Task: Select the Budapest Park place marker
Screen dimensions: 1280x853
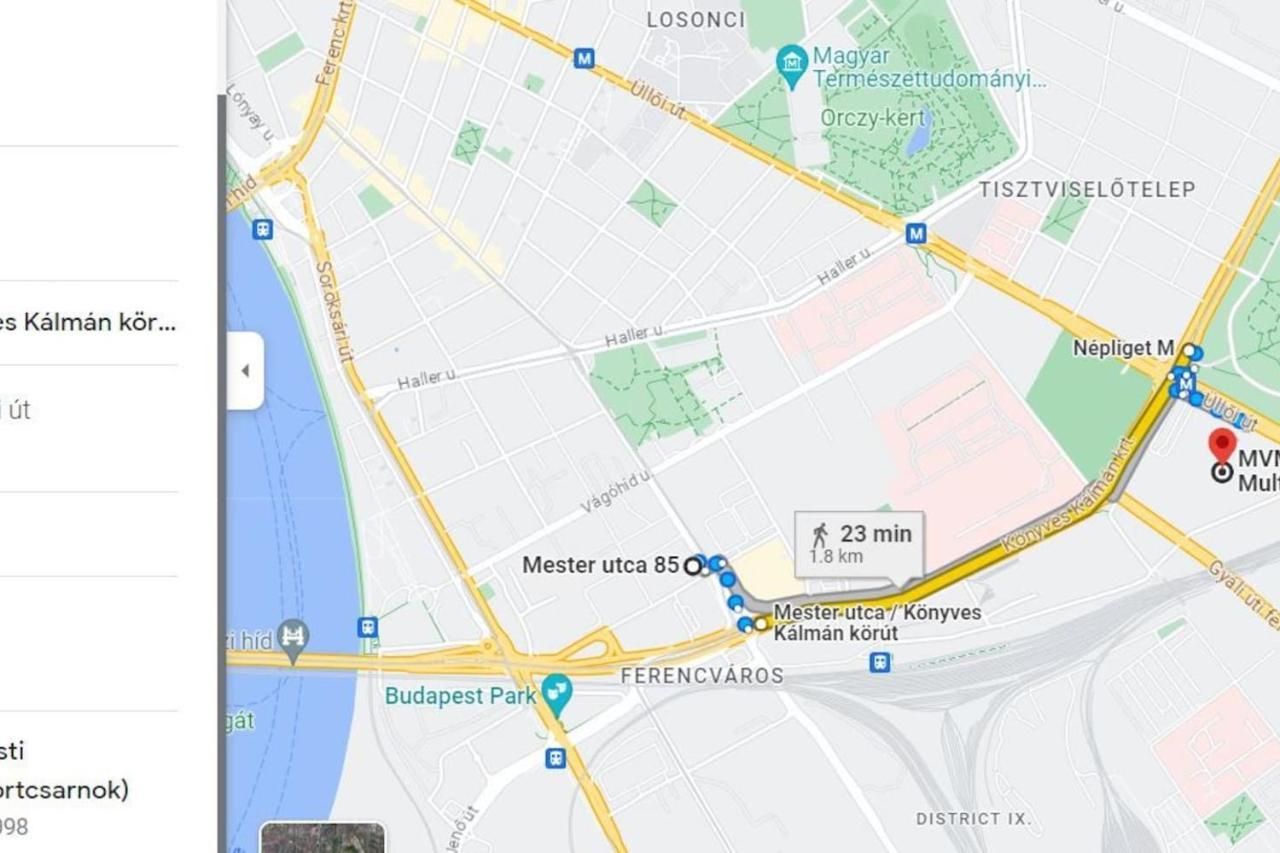Action: click(x=557, y=689)
